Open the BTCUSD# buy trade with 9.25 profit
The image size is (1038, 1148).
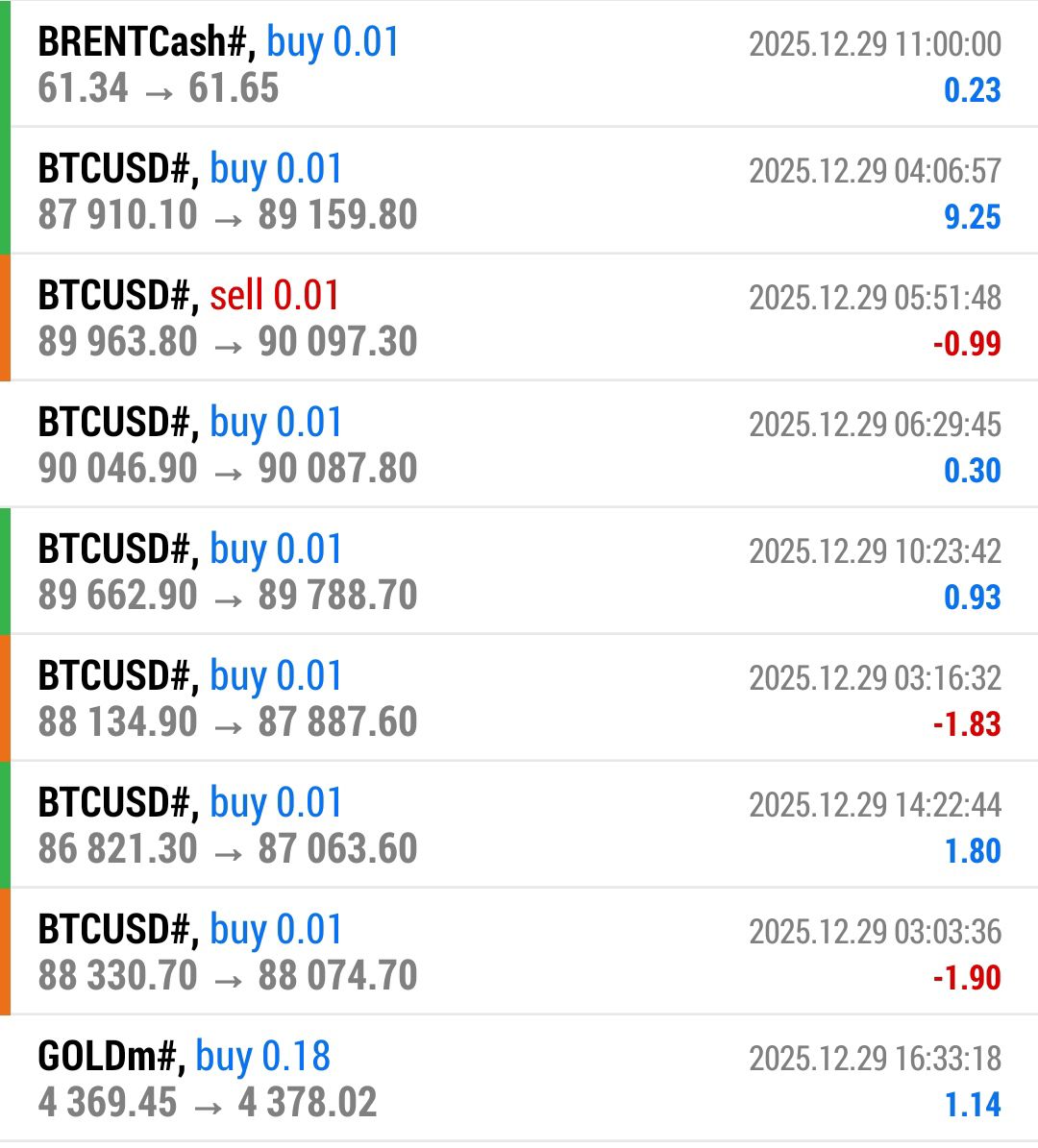pos(519,191)
